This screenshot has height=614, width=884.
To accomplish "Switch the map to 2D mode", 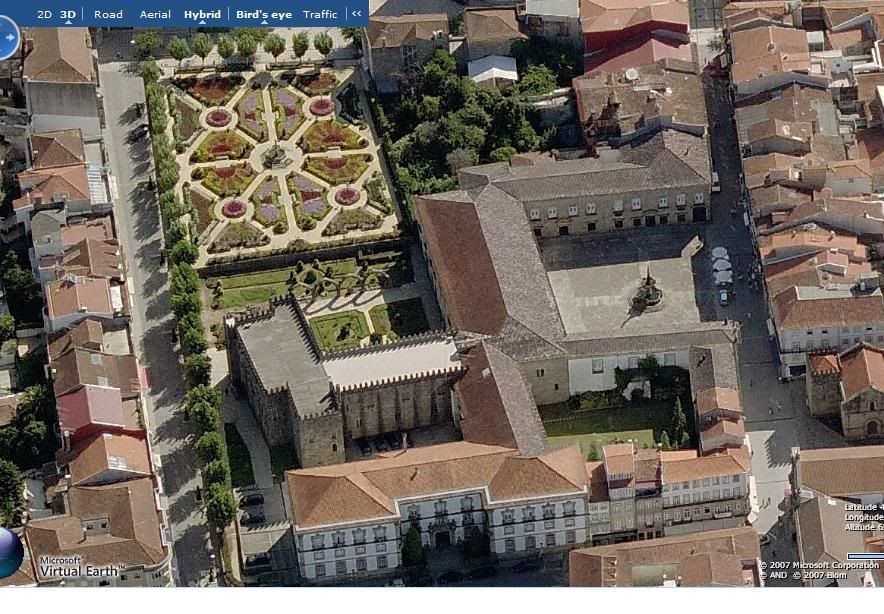I will pos(44,14).
